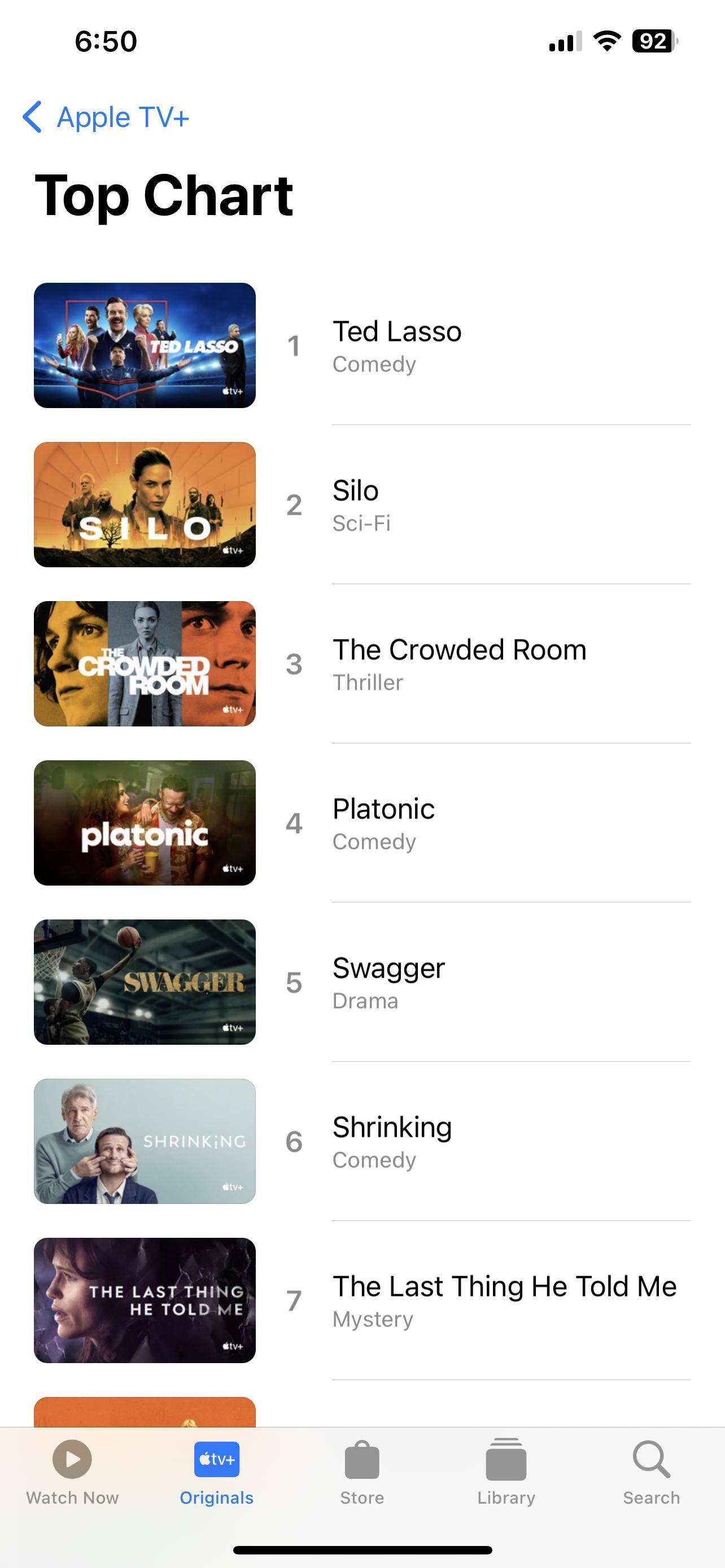Open the Library tab
Screen dimensions: 725x1568
(x=506, y=1472)
